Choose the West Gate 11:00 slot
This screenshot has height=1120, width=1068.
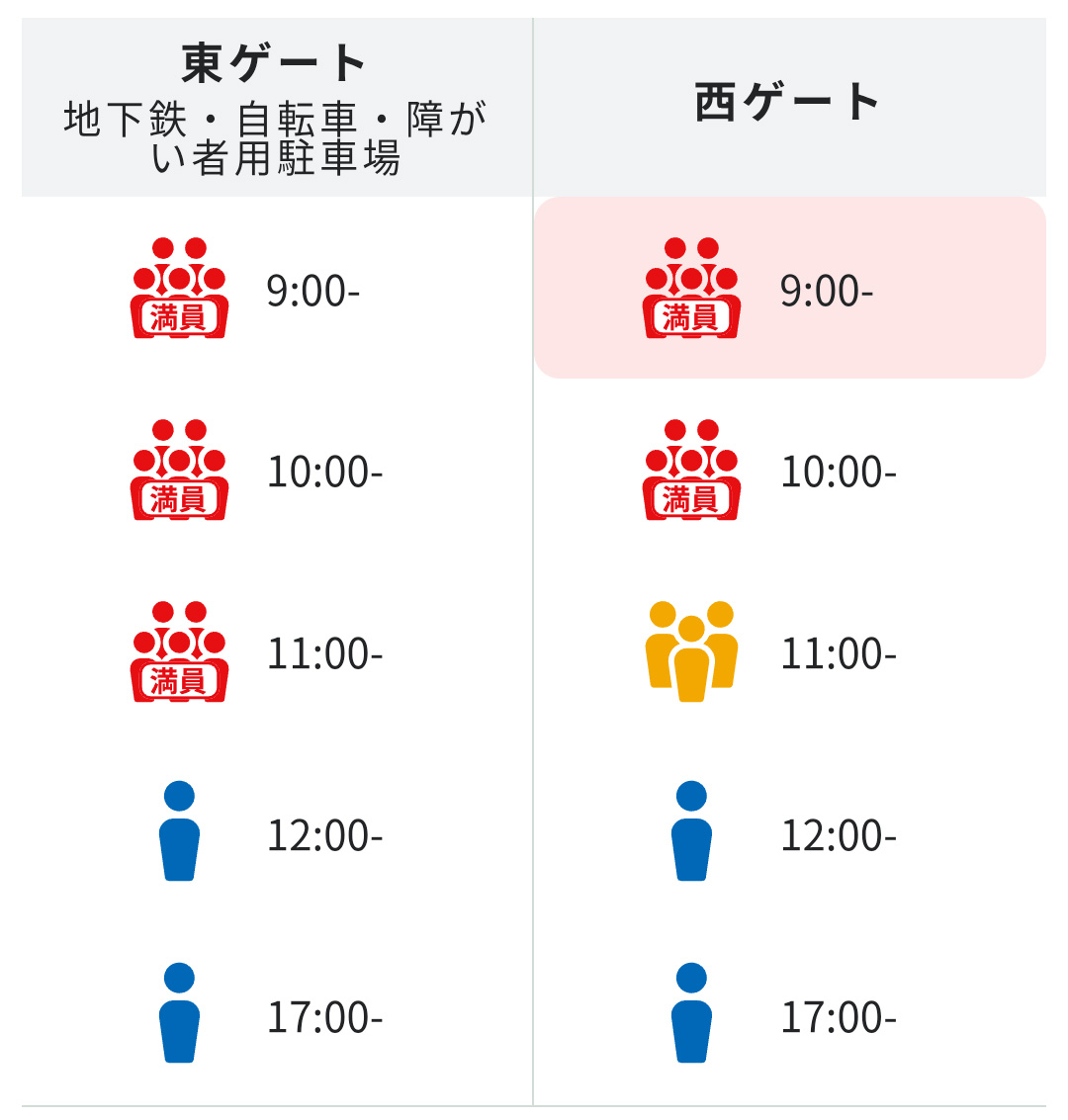789,652
